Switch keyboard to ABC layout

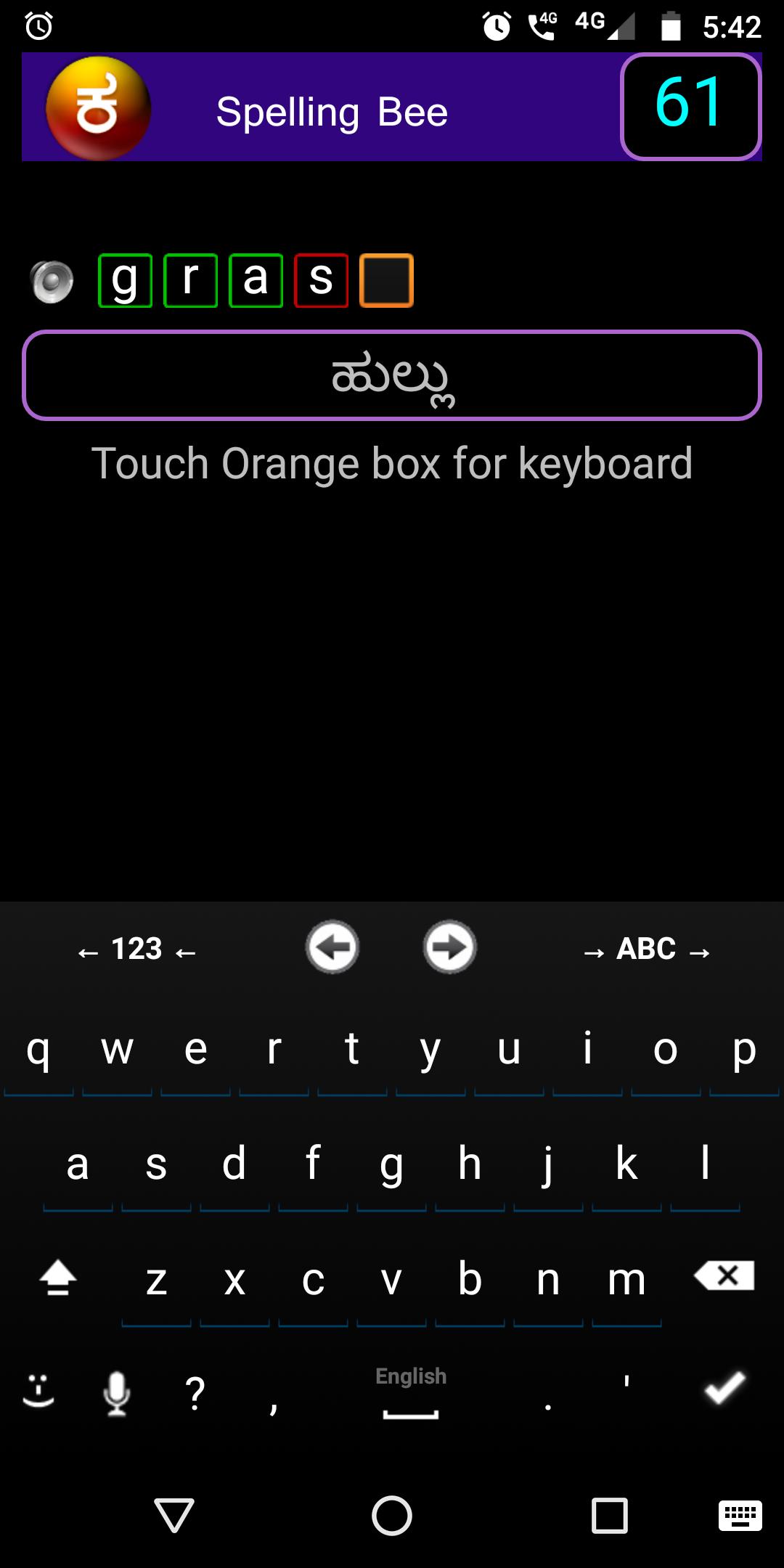646,949
